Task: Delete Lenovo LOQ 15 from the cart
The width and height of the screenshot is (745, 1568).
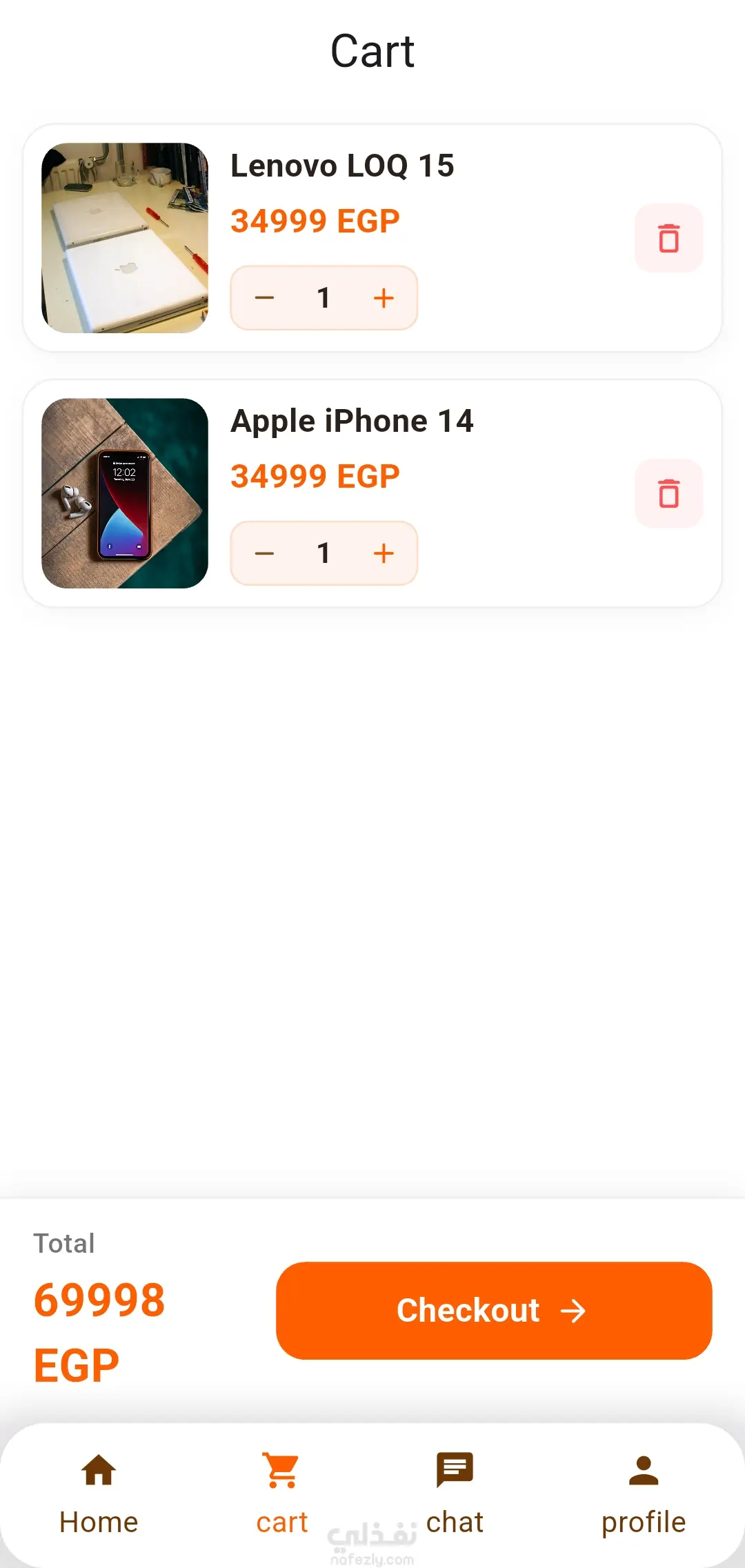Action: (668, 238)
